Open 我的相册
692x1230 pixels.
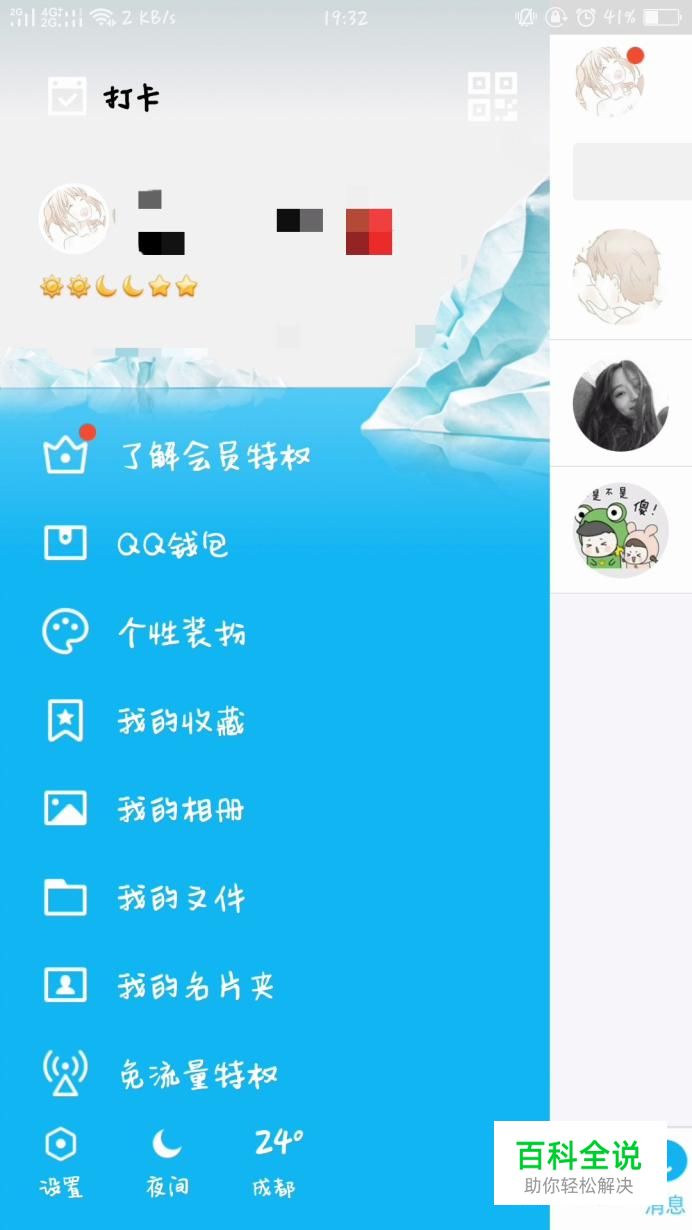pos(181,809)
